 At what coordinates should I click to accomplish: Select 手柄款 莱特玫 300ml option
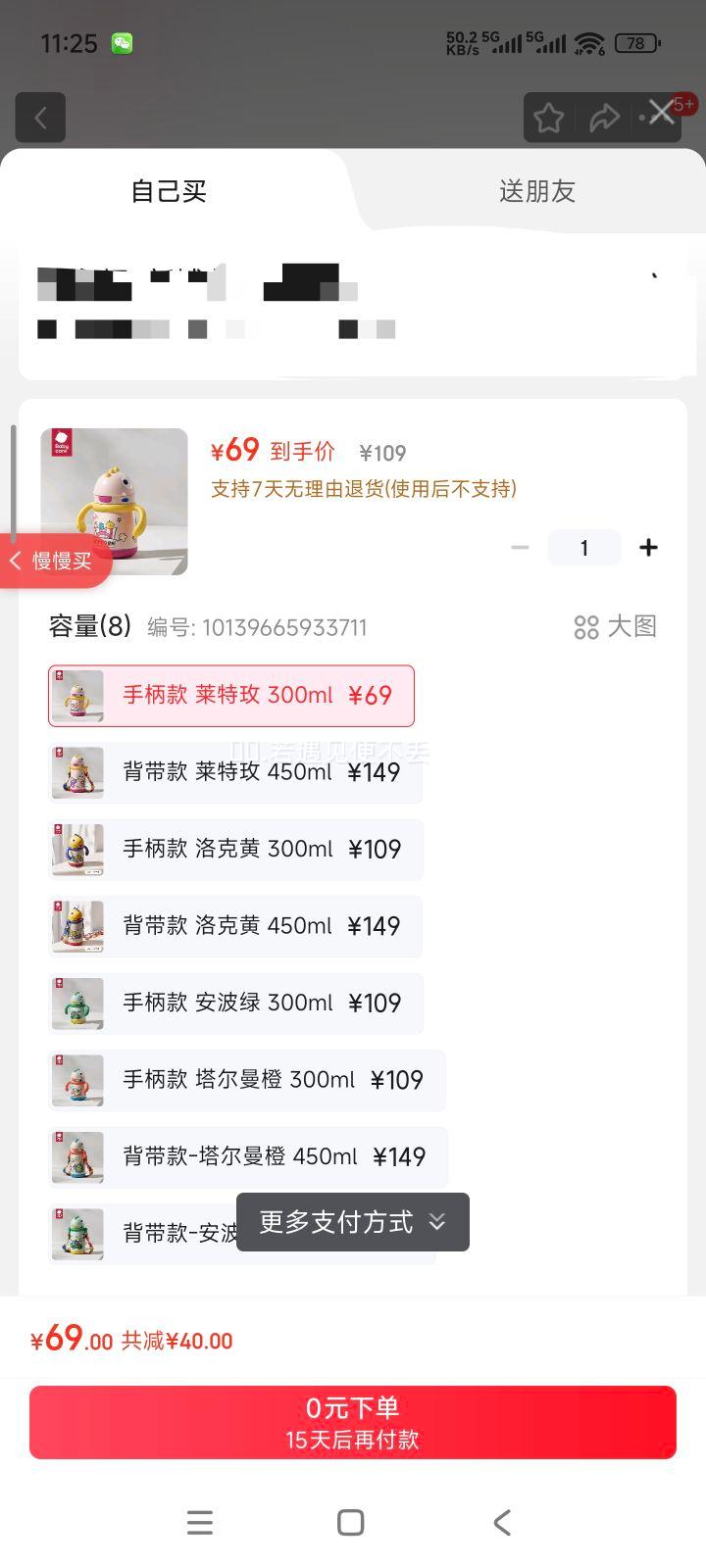click(231, 696)
